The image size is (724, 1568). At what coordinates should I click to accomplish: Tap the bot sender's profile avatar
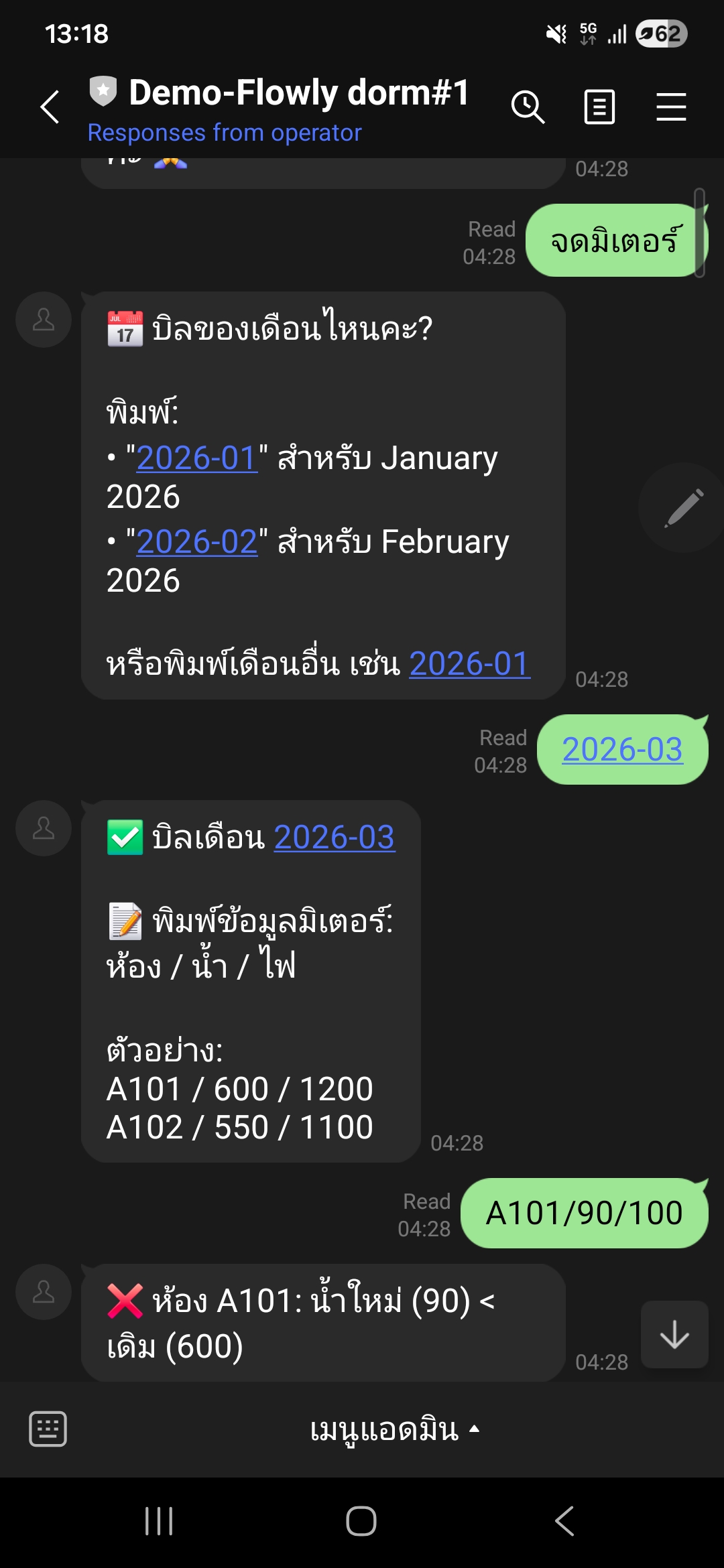point(42,320)
